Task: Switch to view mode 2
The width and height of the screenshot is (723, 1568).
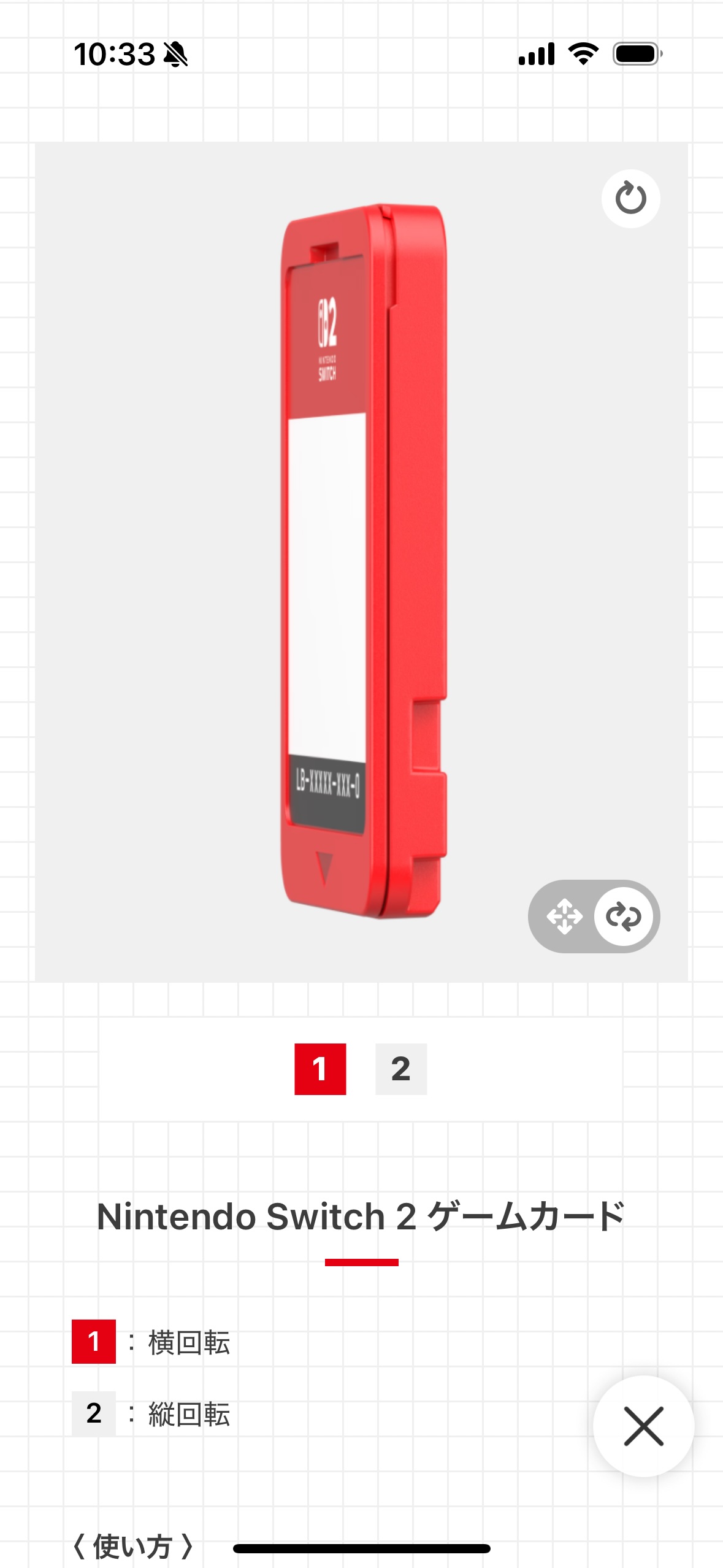Action: tap(401, 1069)
